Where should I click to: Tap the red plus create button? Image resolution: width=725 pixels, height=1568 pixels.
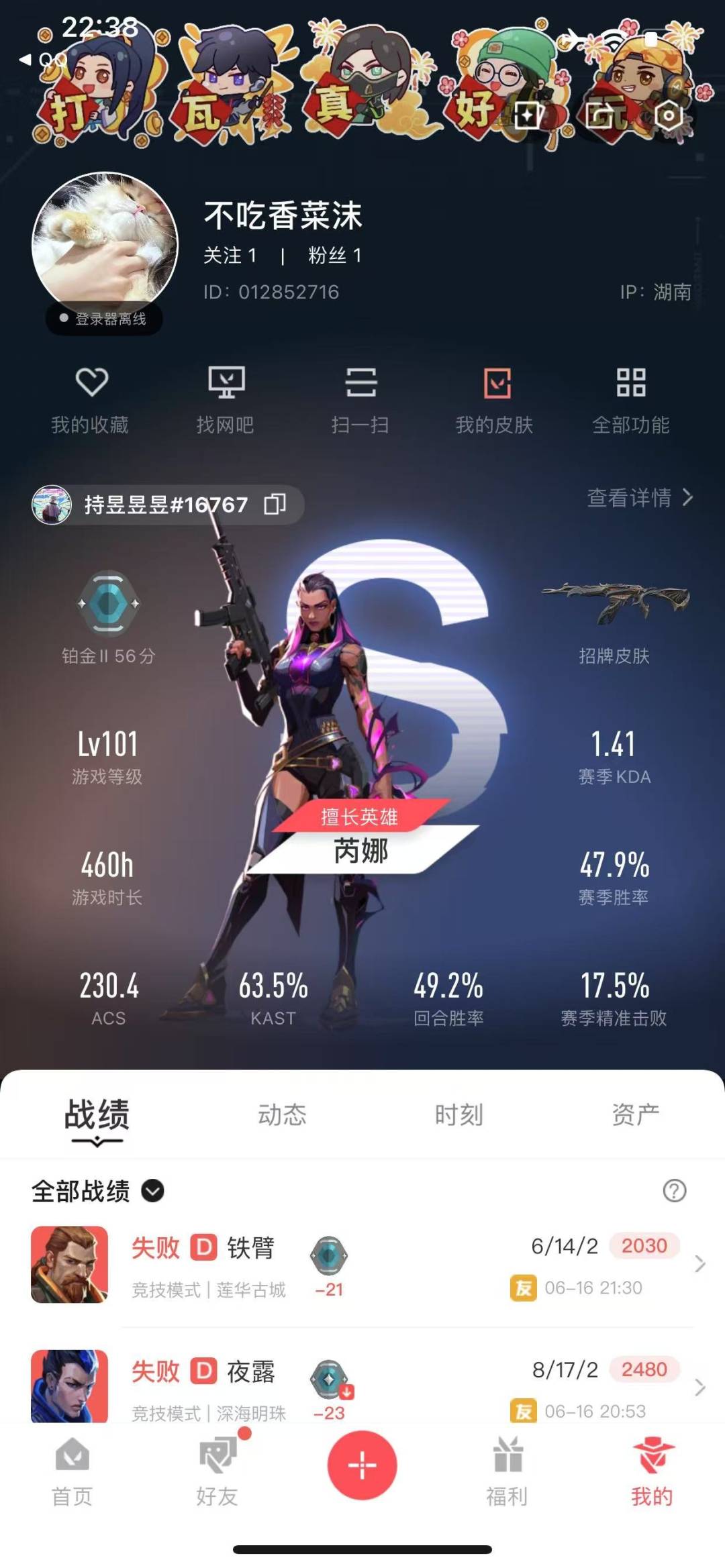[362, 1465]
